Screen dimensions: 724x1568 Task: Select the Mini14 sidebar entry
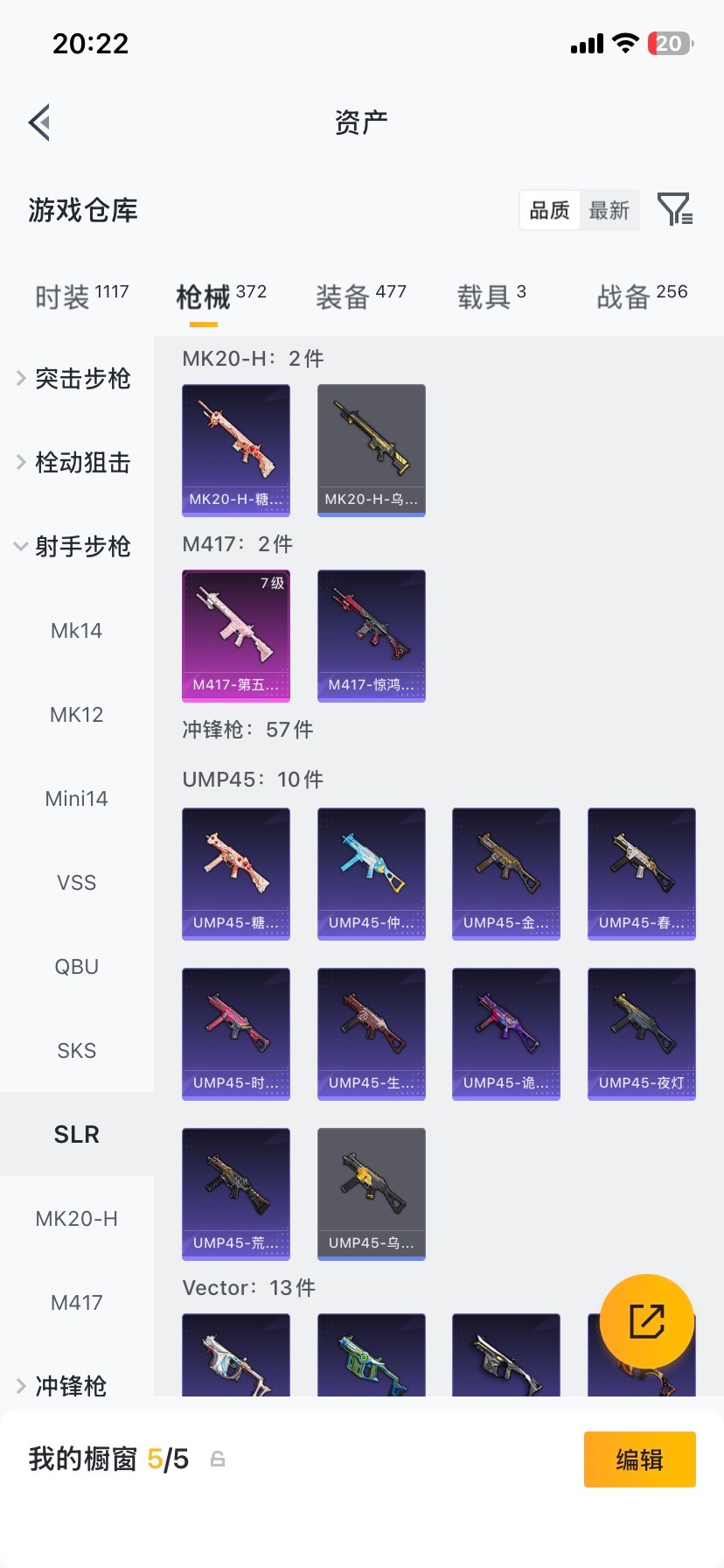tap(76, 798)
